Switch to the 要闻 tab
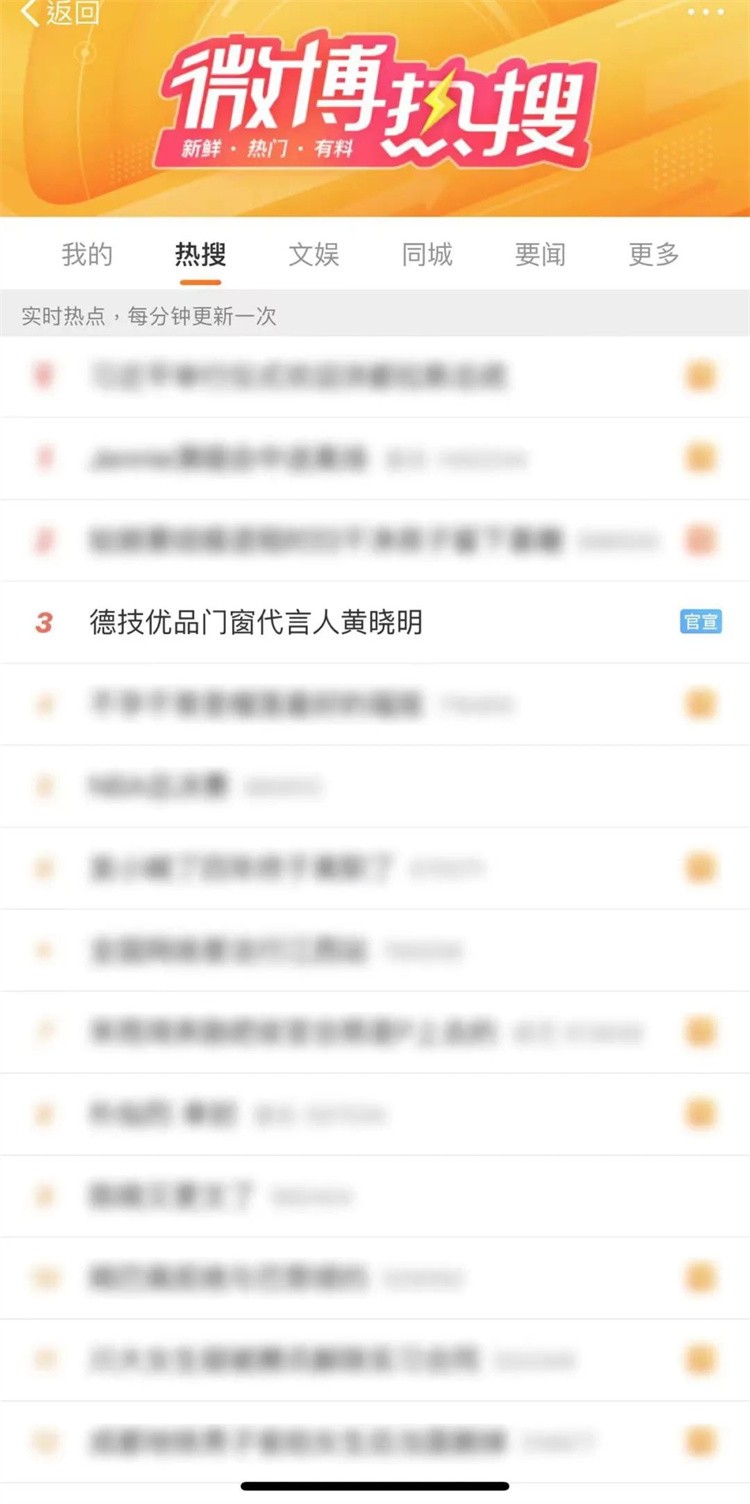Viewport: 750px width, 1504px height. point(540,255)
